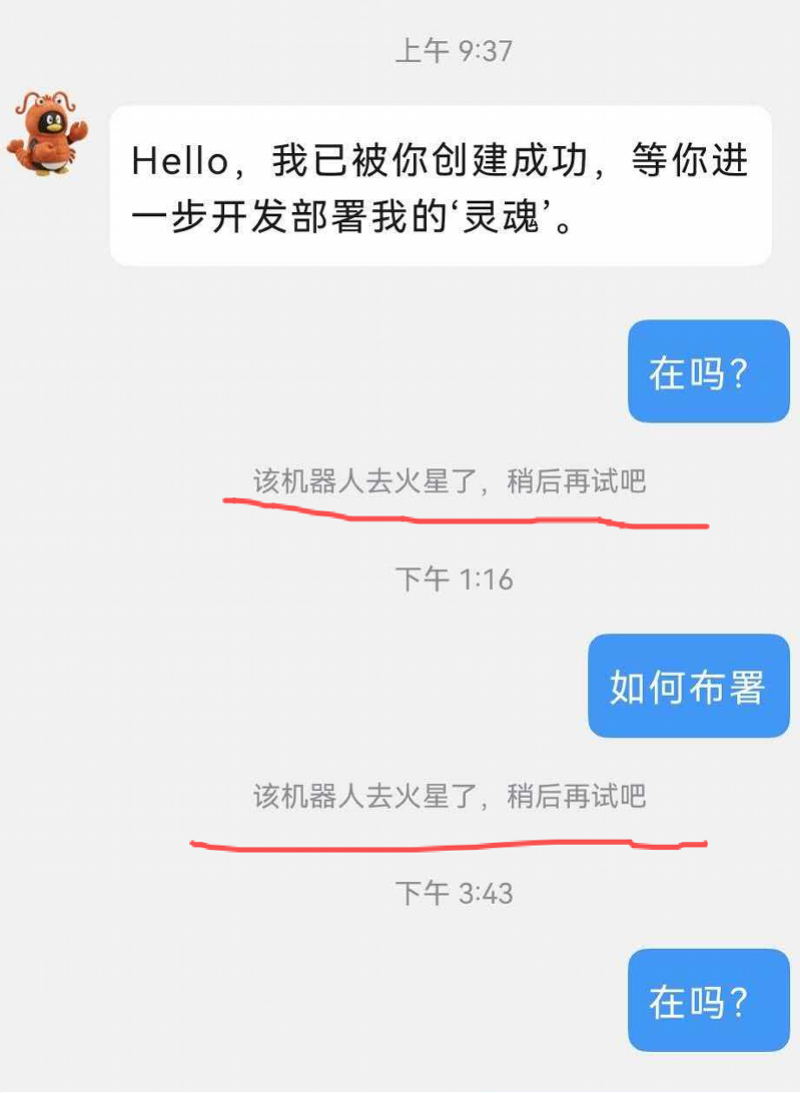Open the robot's penguin avatar profile
This screenshot has width=800, height=1093.
[x=46, y=133]
